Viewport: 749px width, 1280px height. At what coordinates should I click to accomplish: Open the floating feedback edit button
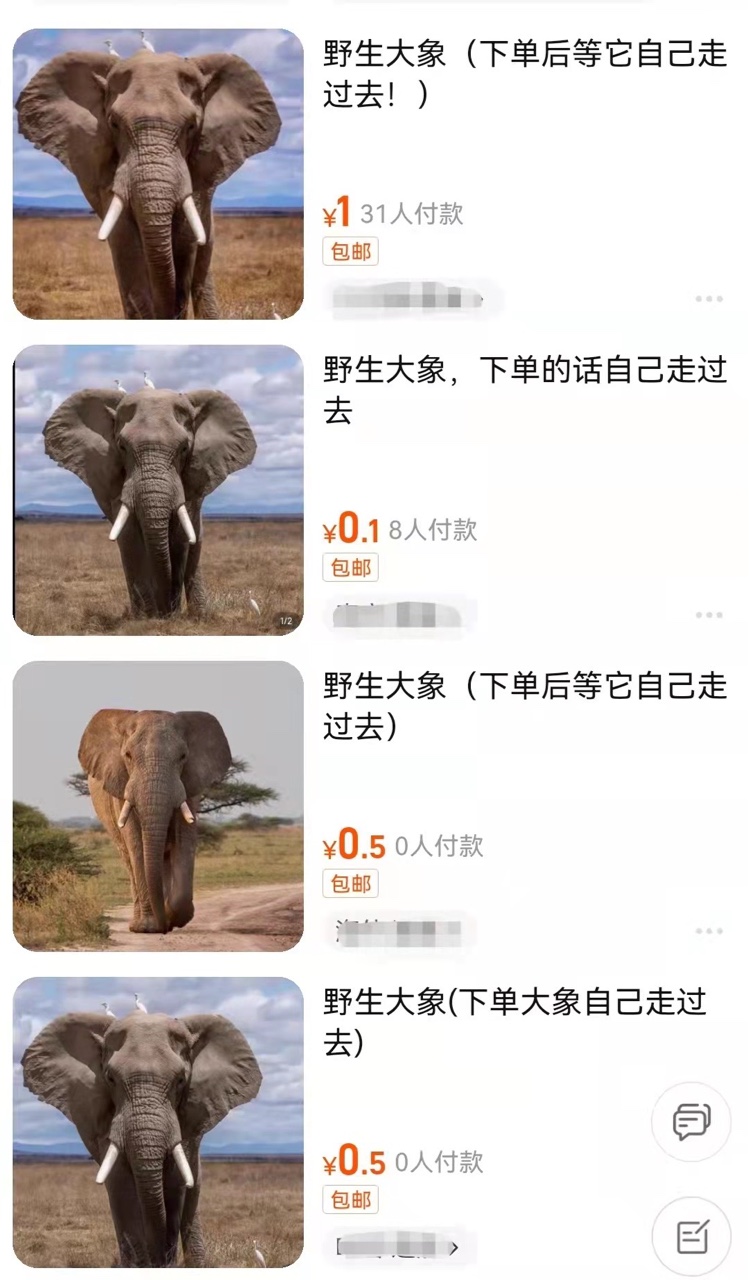coord(691,1237)
